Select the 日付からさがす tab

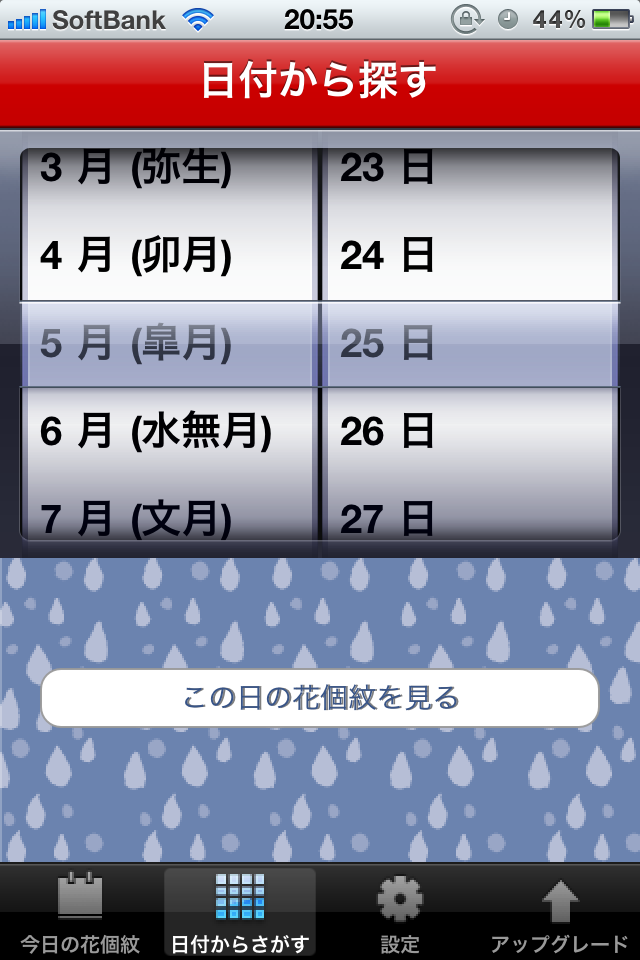(240, 912)
